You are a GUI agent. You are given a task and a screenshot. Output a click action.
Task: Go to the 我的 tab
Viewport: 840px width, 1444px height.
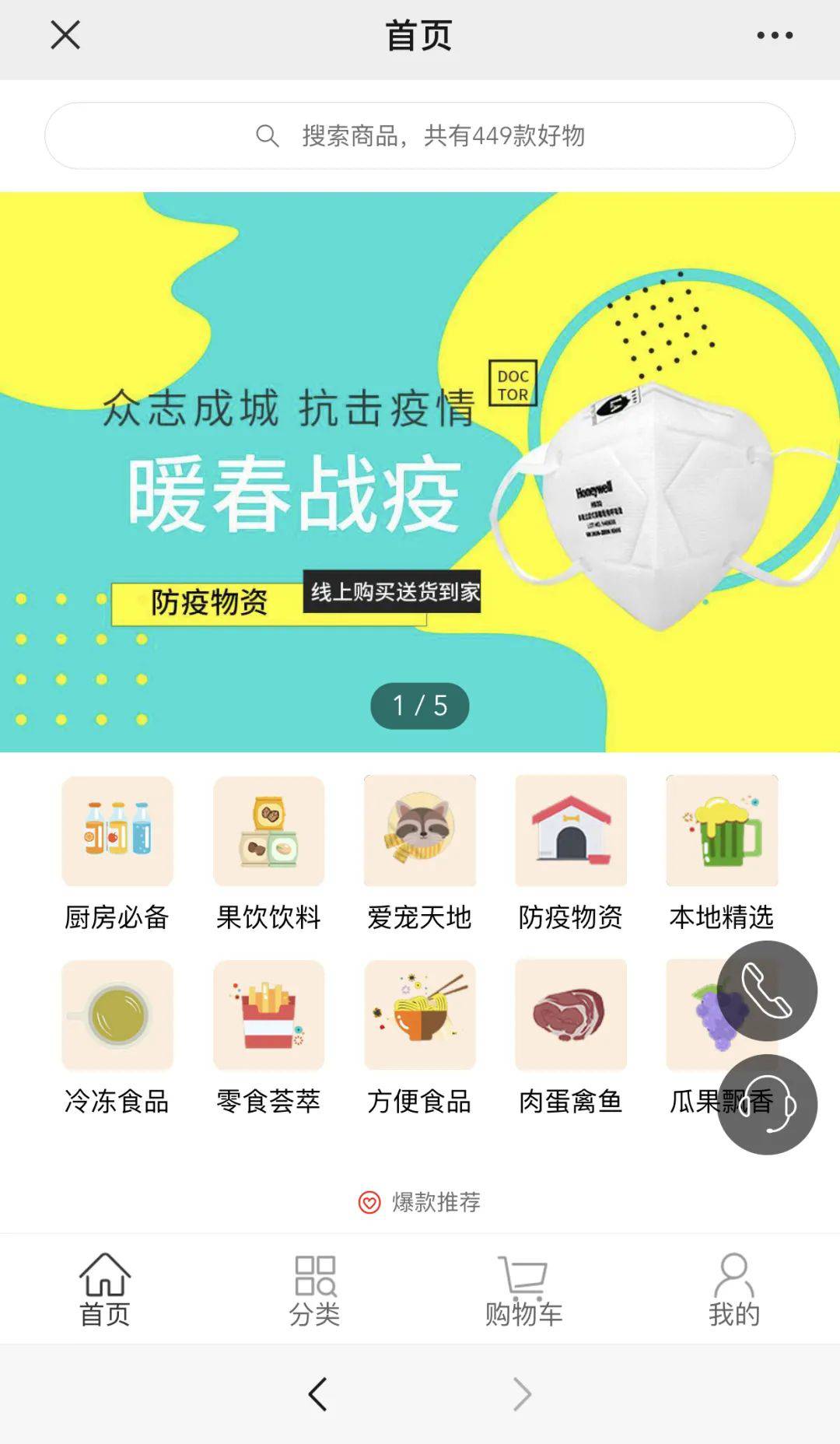(x=733, y=1289)
